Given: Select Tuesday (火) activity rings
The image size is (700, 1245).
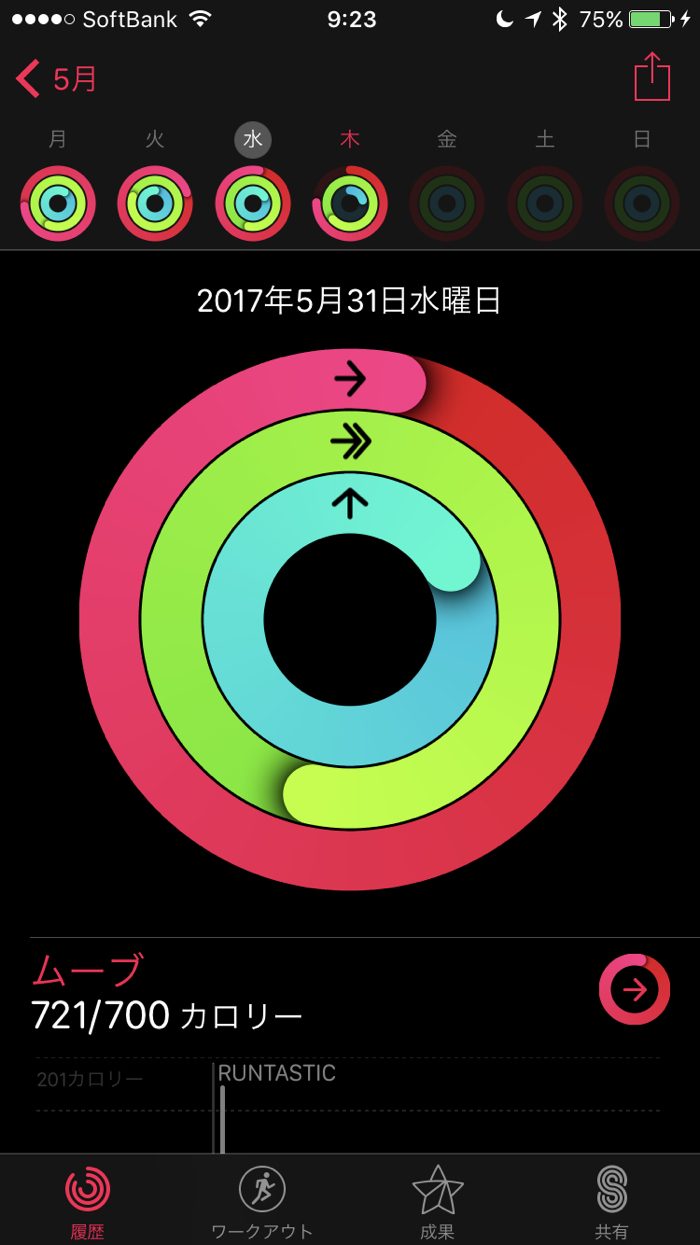Looking at the screenshot, I should [155, 203].
